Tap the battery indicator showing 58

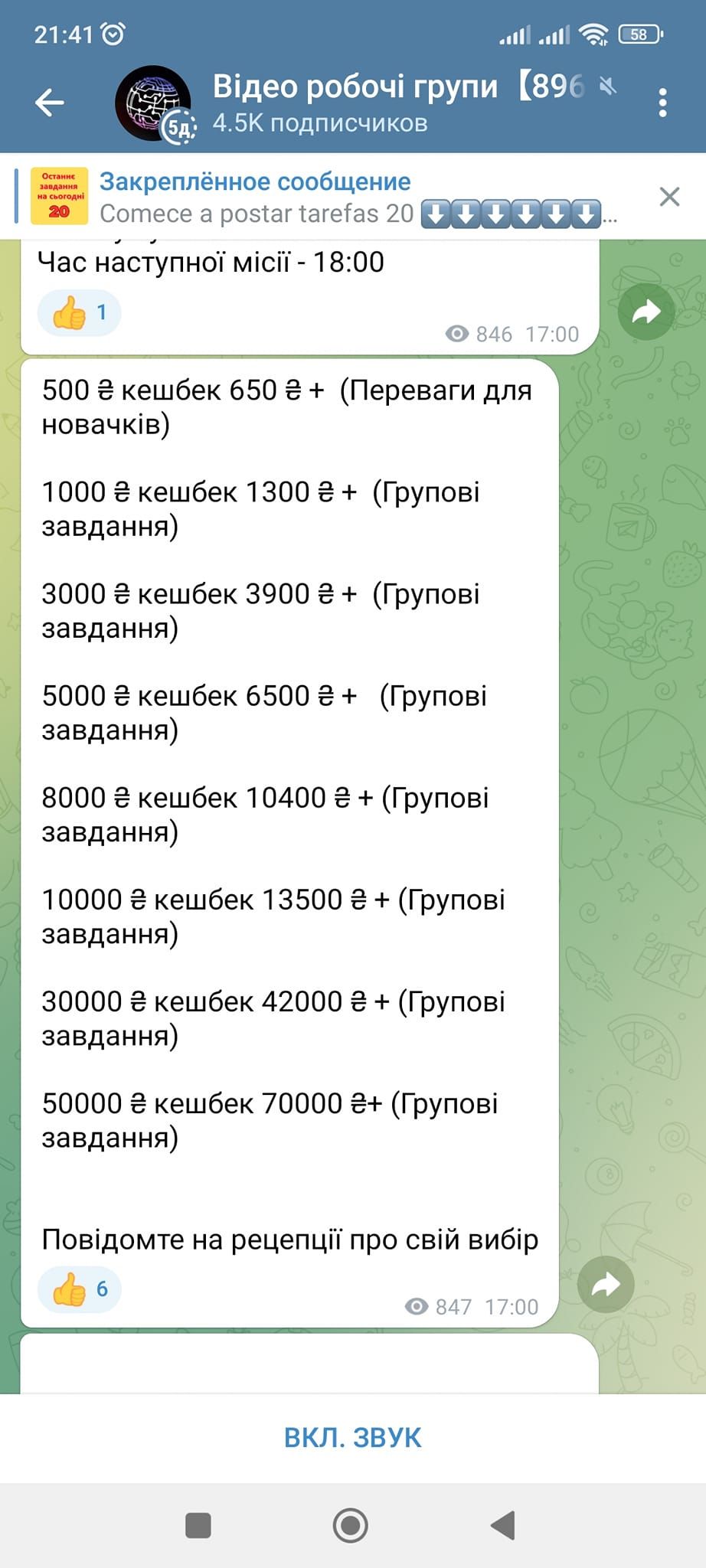(642, 32)
